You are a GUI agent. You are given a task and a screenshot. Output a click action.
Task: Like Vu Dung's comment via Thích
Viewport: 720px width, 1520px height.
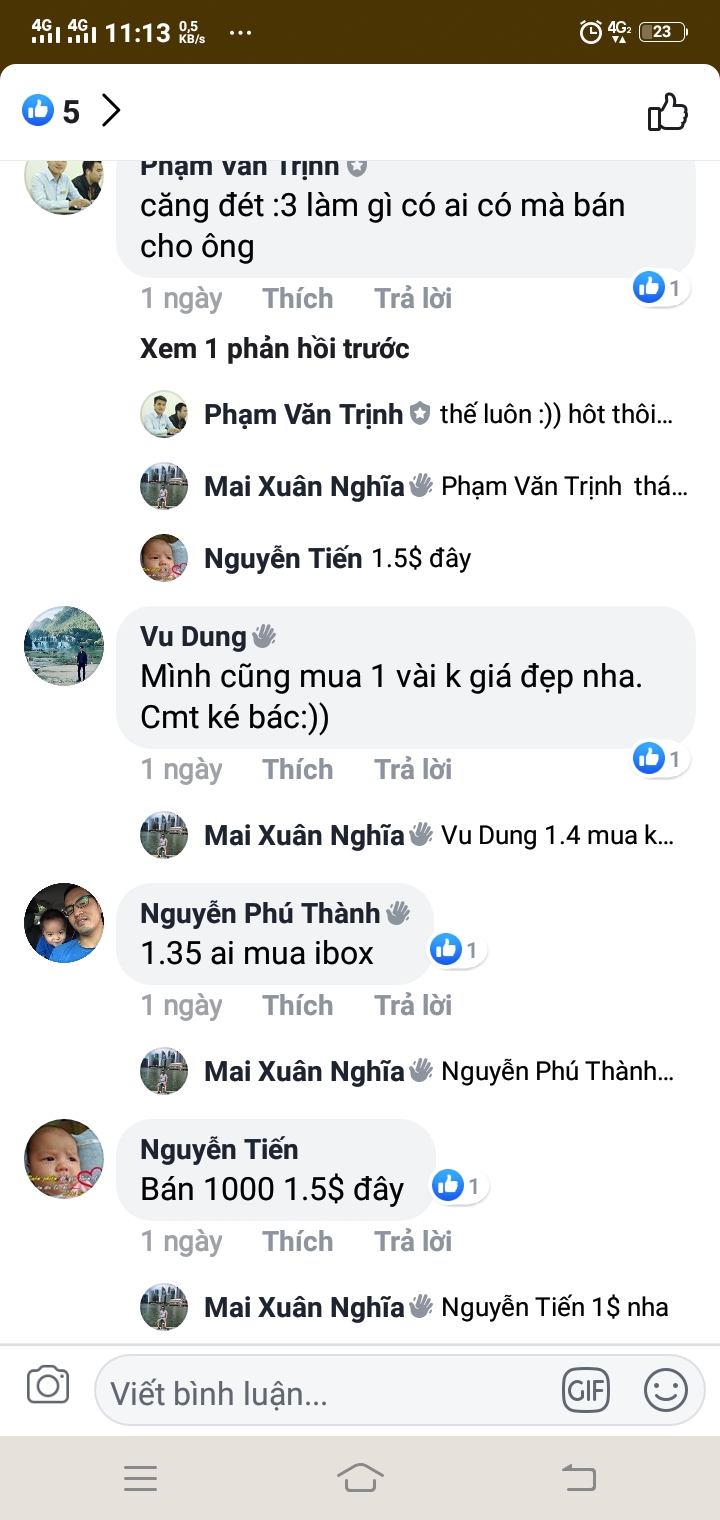297,769
